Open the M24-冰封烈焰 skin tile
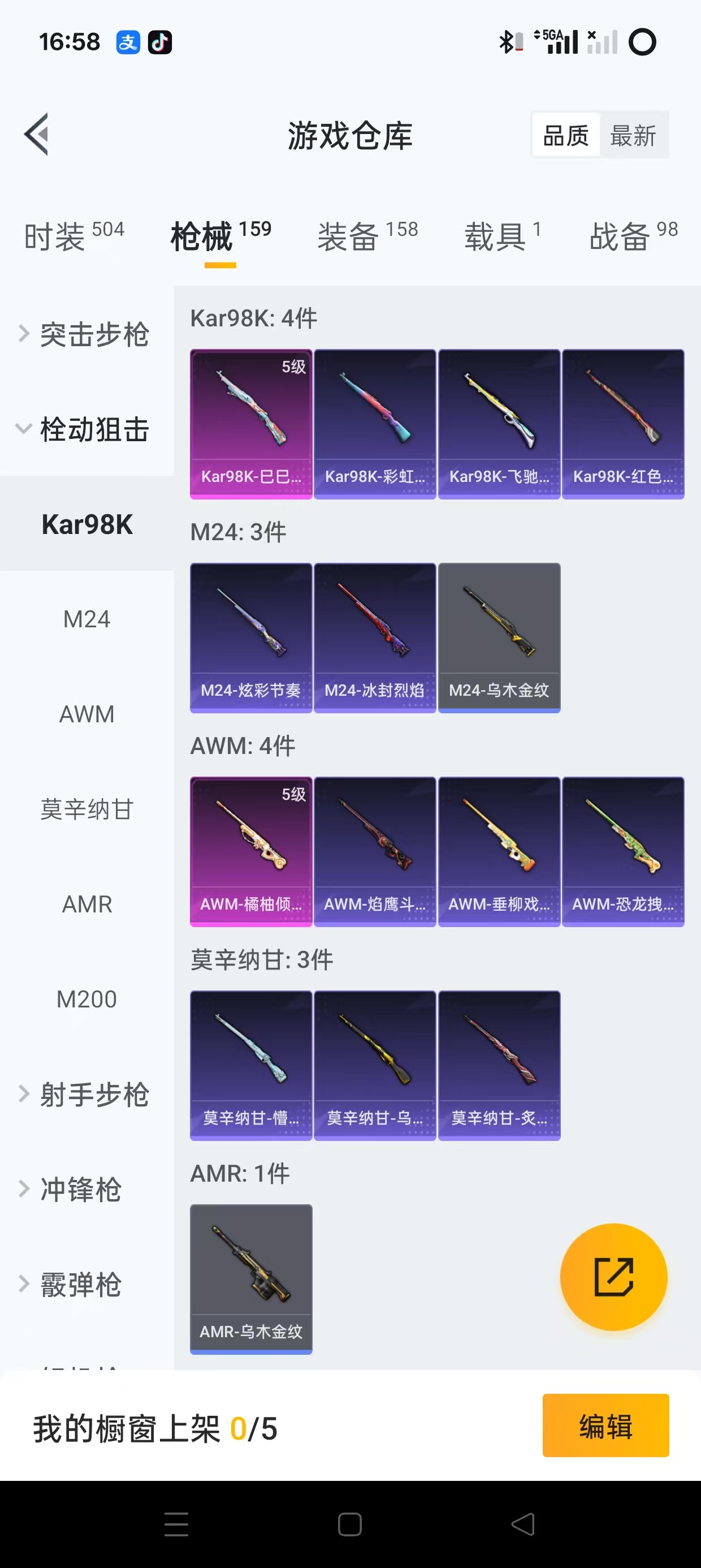The width and height of the screenshot is (701, 1568). (375, 637)
